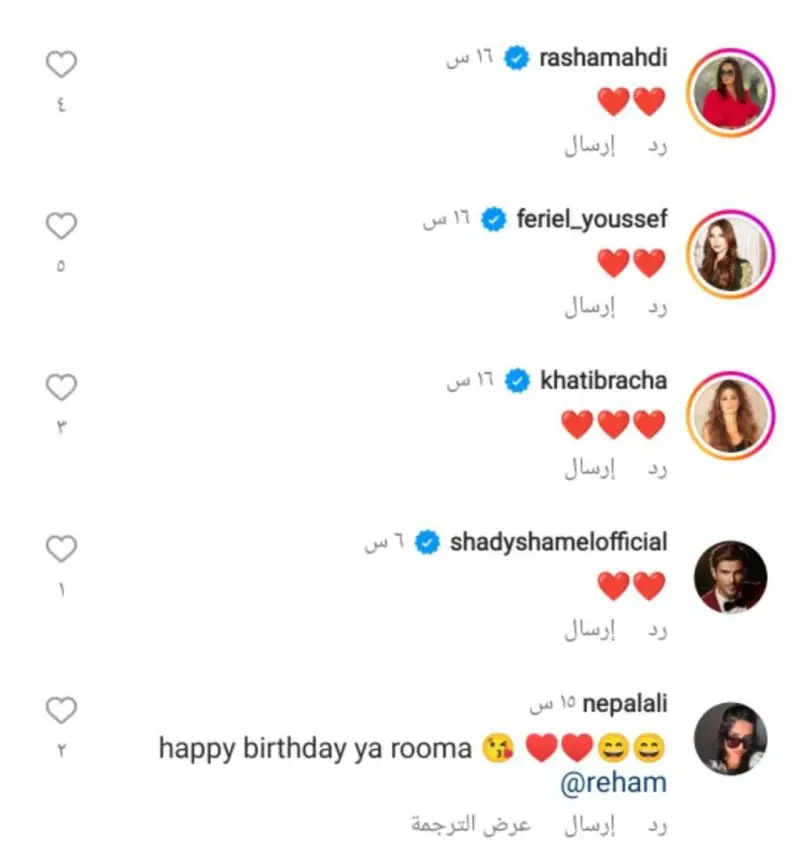This screenshot has height=863, width=800.
Task: Open the khatibracha username
Action: tap(603, 381)
